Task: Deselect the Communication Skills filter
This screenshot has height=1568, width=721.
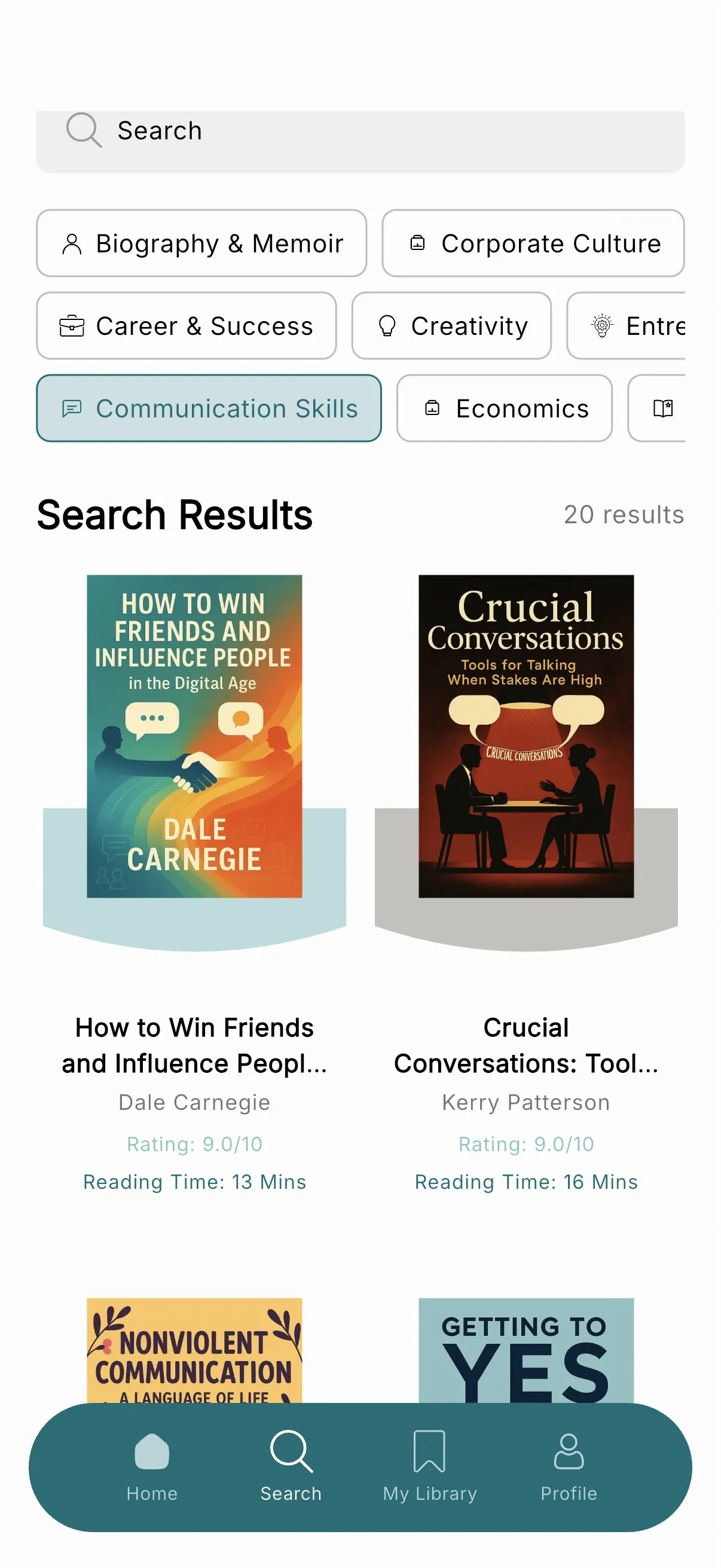Action: click(x=209, y=408)
